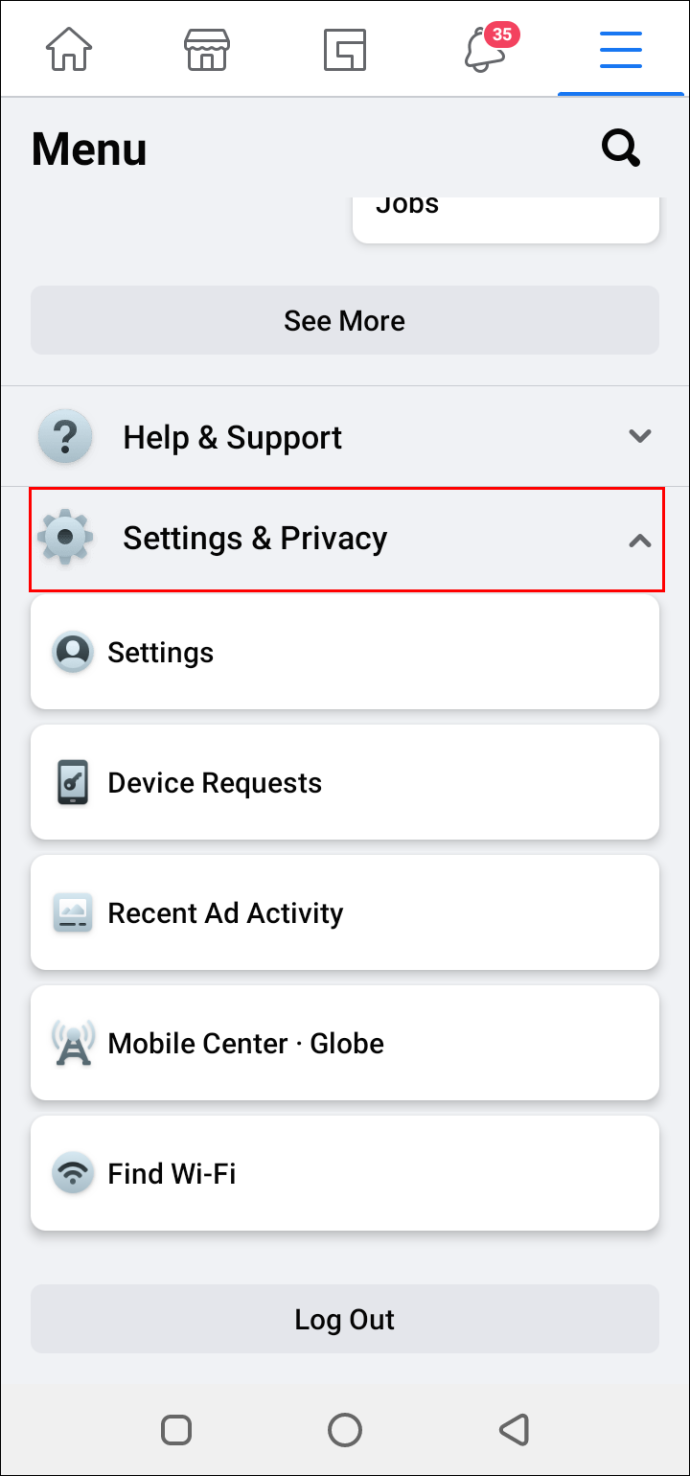Open recent apps from navigation bar
The image size is (690, 1476).
[x=176, y=1430]
